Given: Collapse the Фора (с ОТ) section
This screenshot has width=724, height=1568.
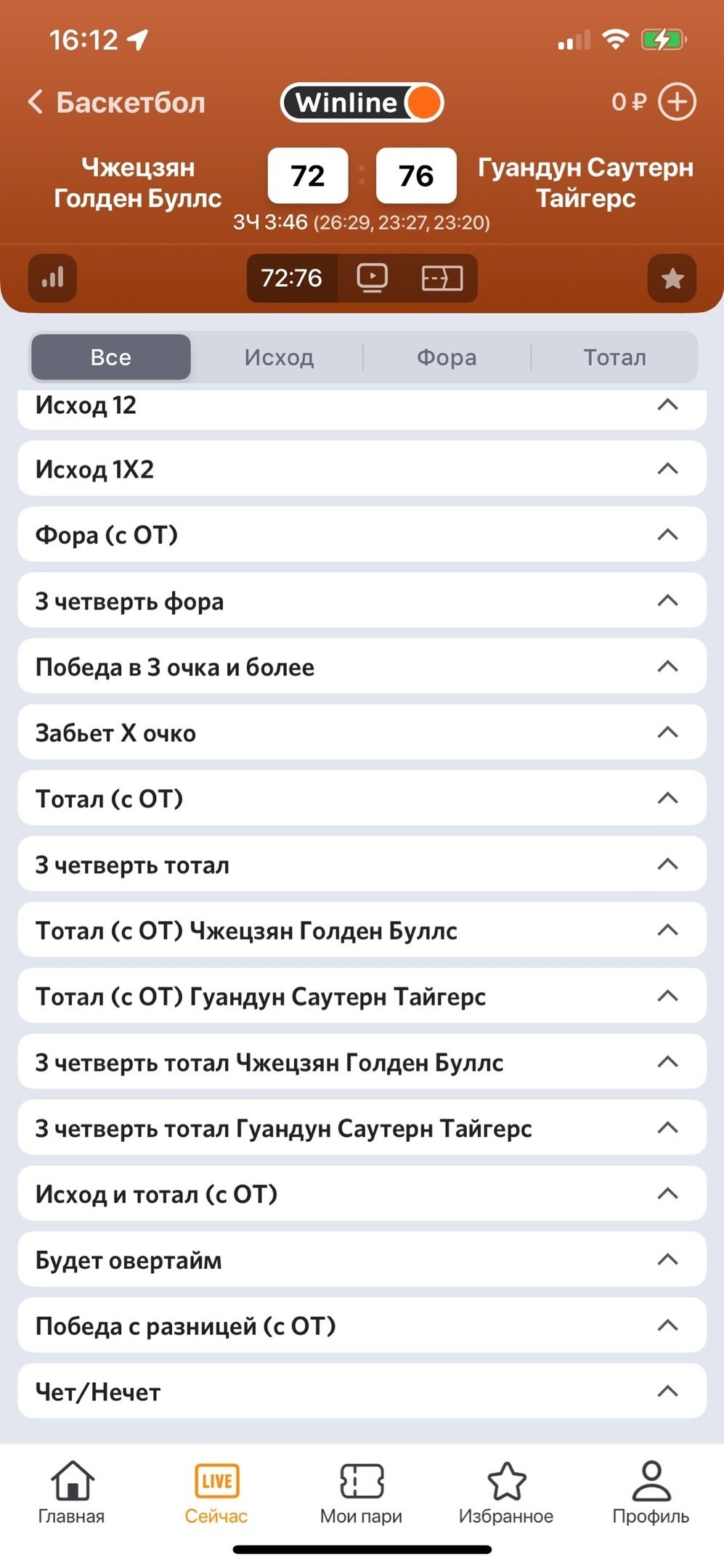Looking at the screenshot, I should click(667, 535).
